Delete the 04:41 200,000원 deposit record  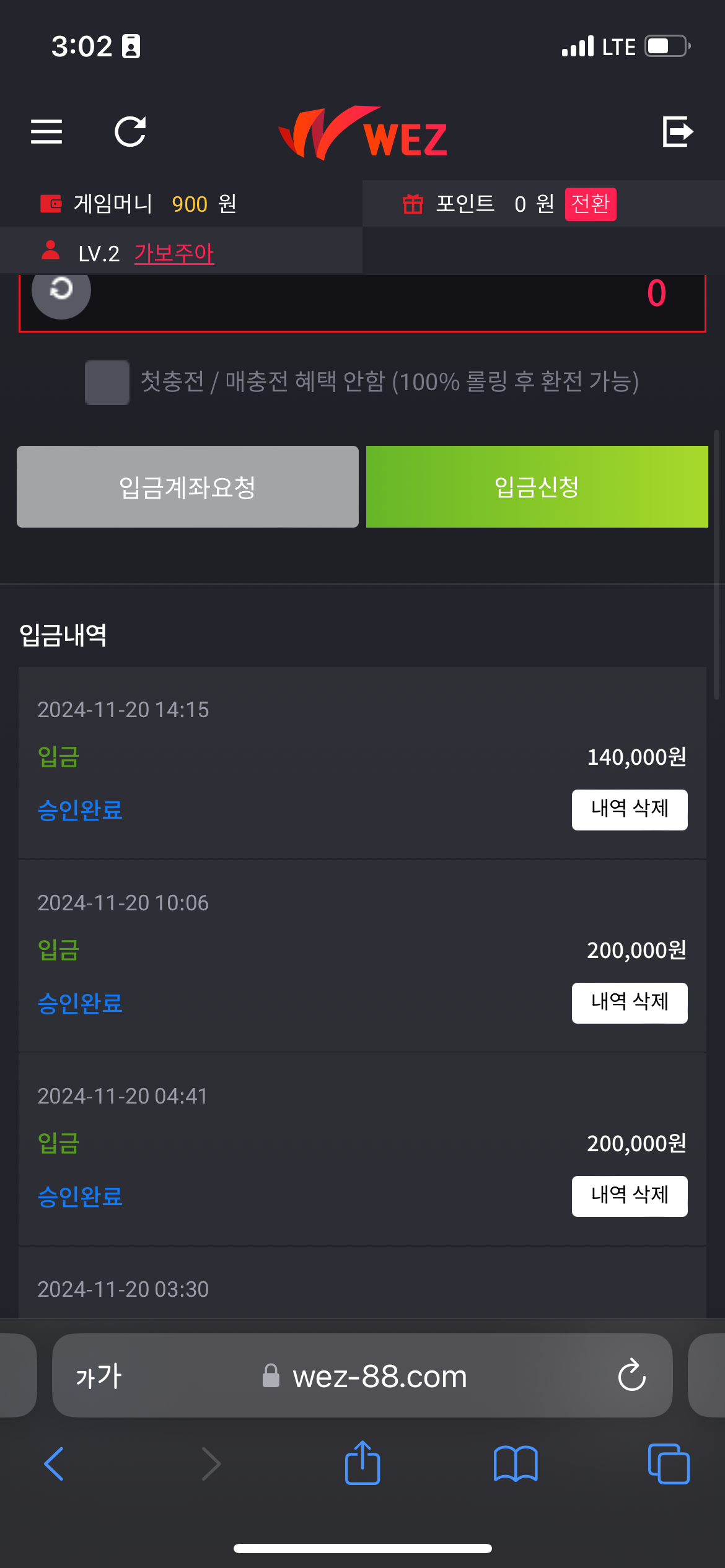[629, 1196]
